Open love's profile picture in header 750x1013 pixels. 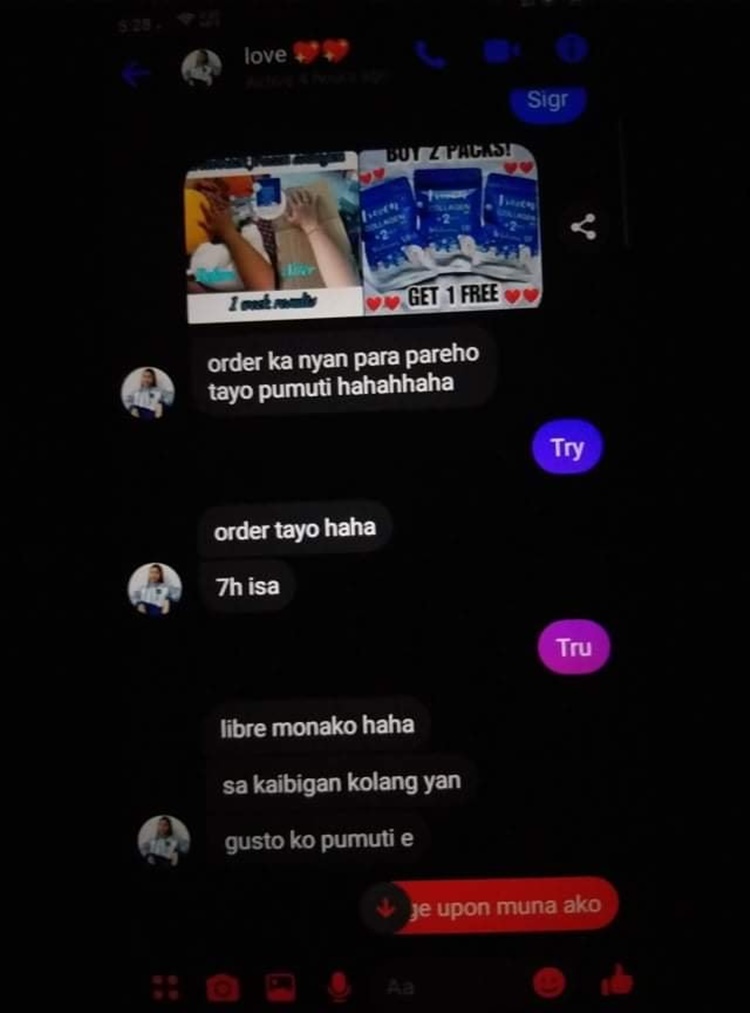point(201,67)
